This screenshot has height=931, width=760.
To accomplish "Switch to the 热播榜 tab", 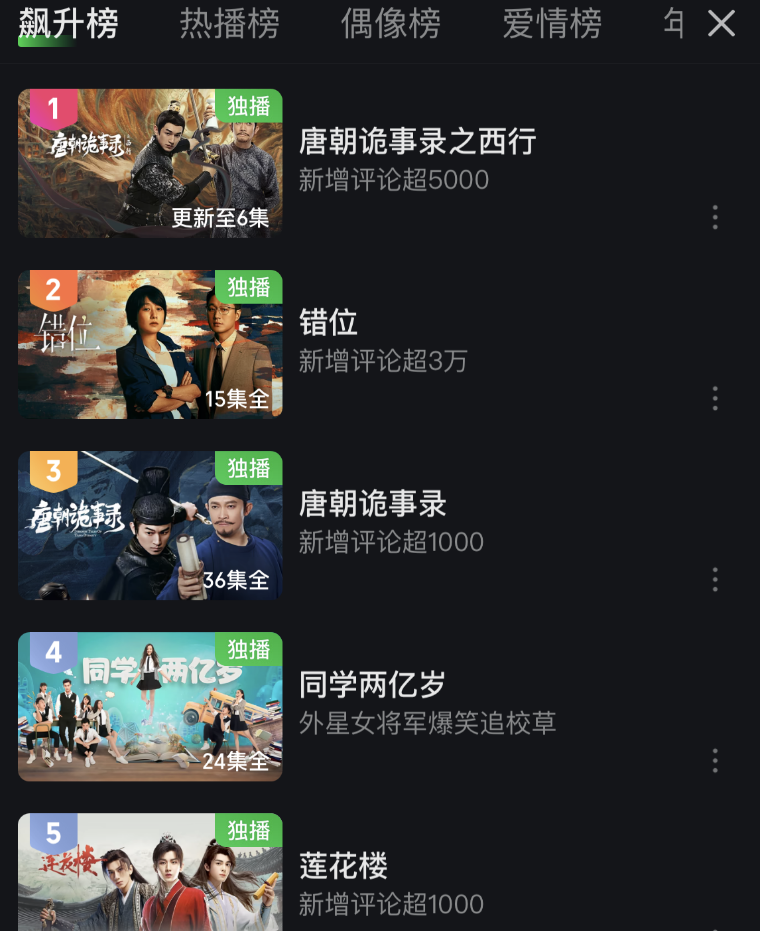I will tap(229, 24).
